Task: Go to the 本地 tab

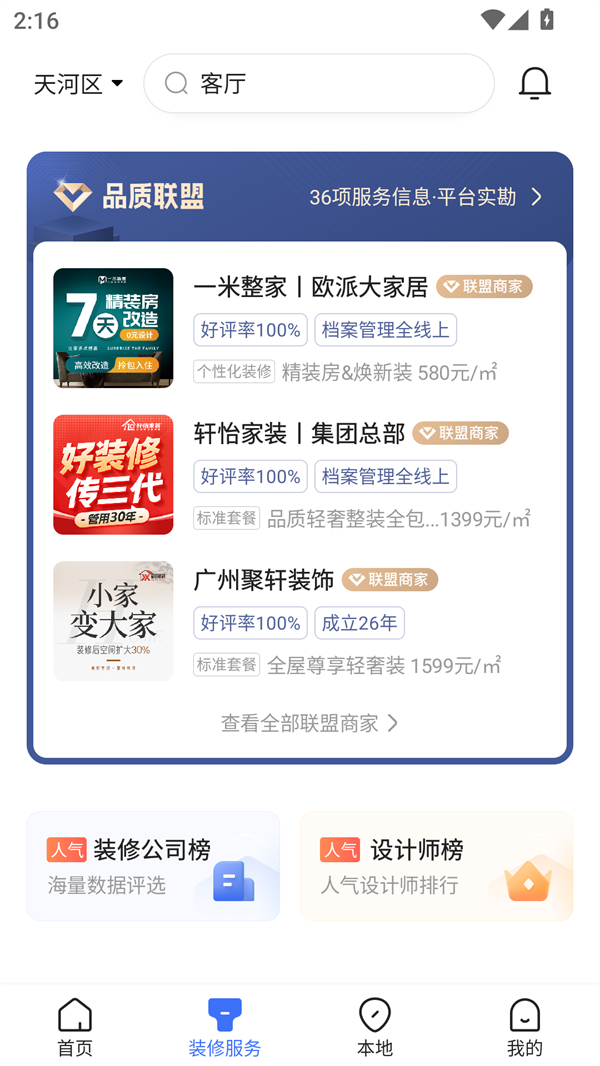Action: tap(375, 1027)
